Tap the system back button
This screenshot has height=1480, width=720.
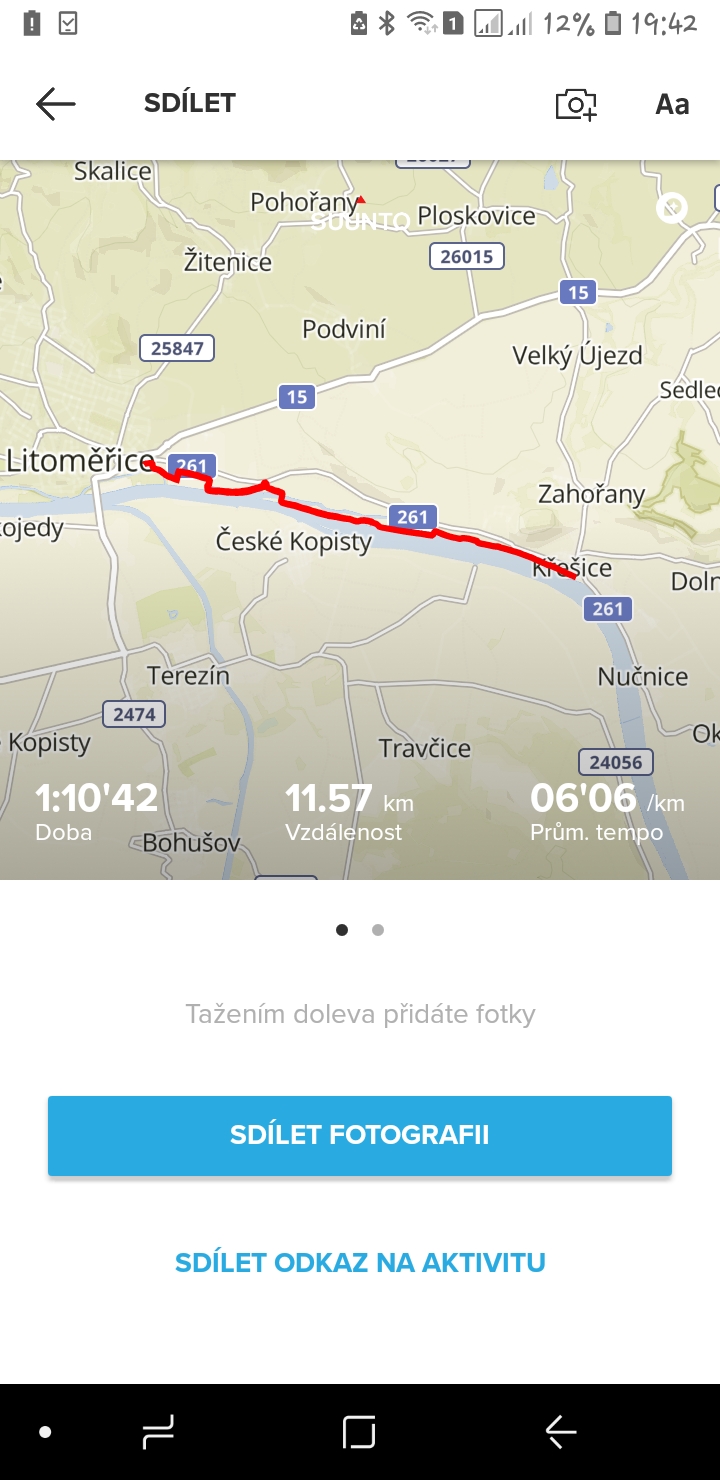561,1432
